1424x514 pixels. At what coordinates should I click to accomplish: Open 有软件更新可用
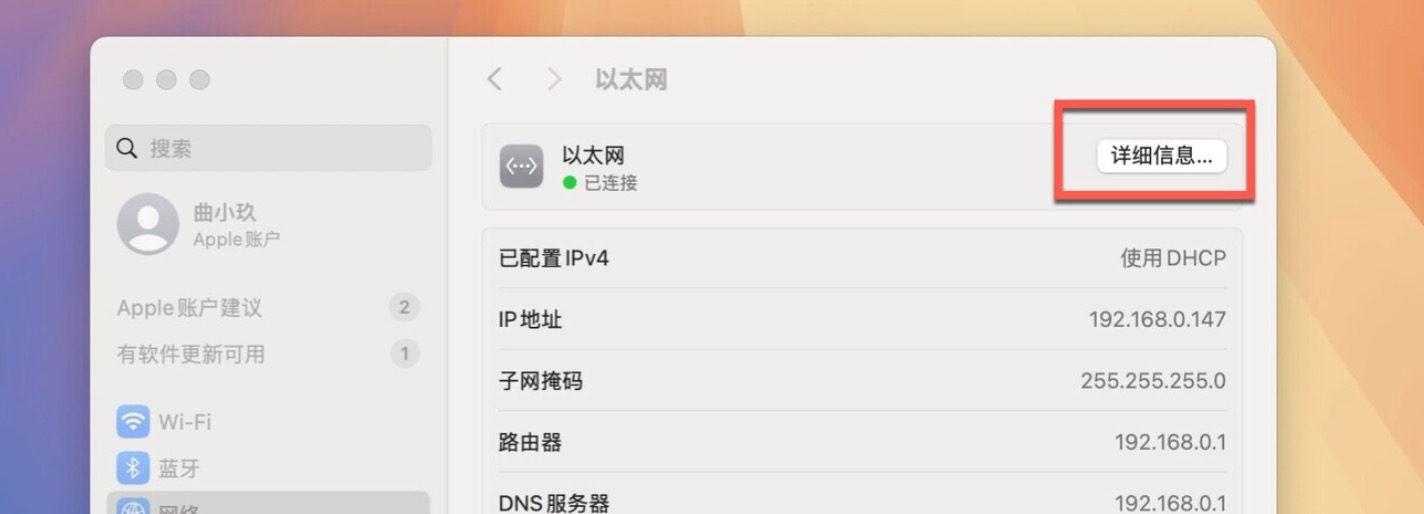tap(191, 354)
